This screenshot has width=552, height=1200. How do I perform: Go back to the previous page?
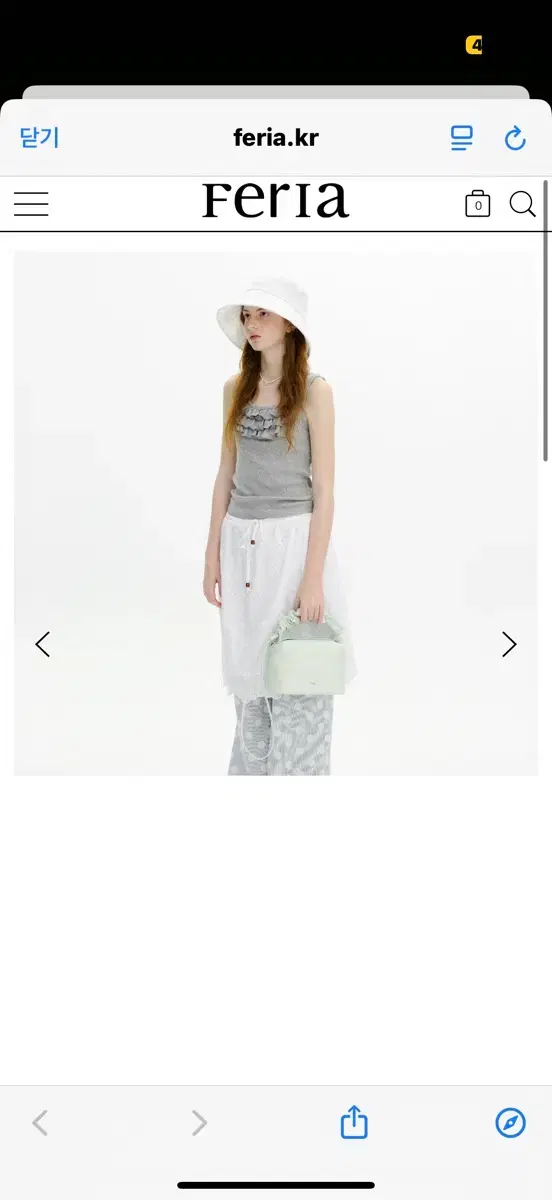pyautogui.click(x=40, y=1123)
